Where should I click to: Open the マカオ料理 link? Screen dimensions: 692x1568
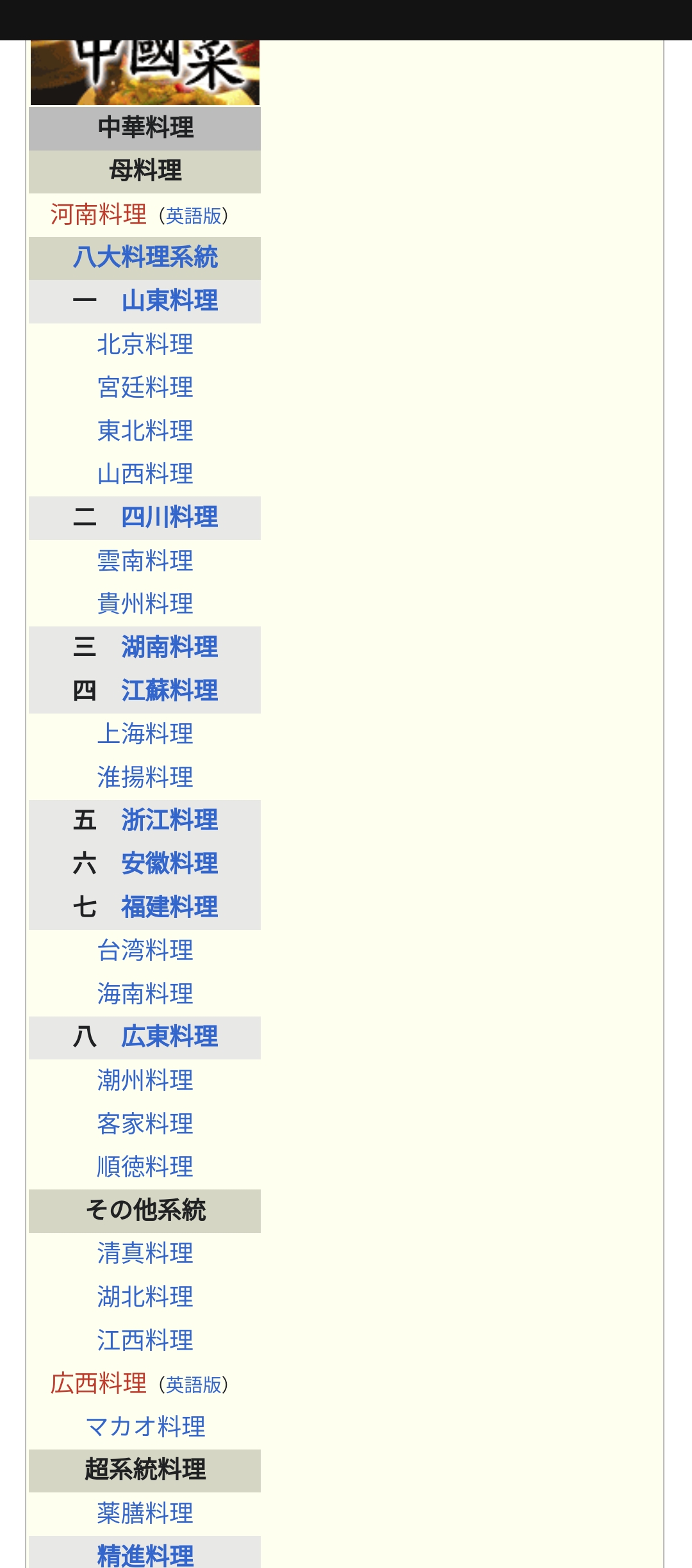click(x=145, y=1427)
